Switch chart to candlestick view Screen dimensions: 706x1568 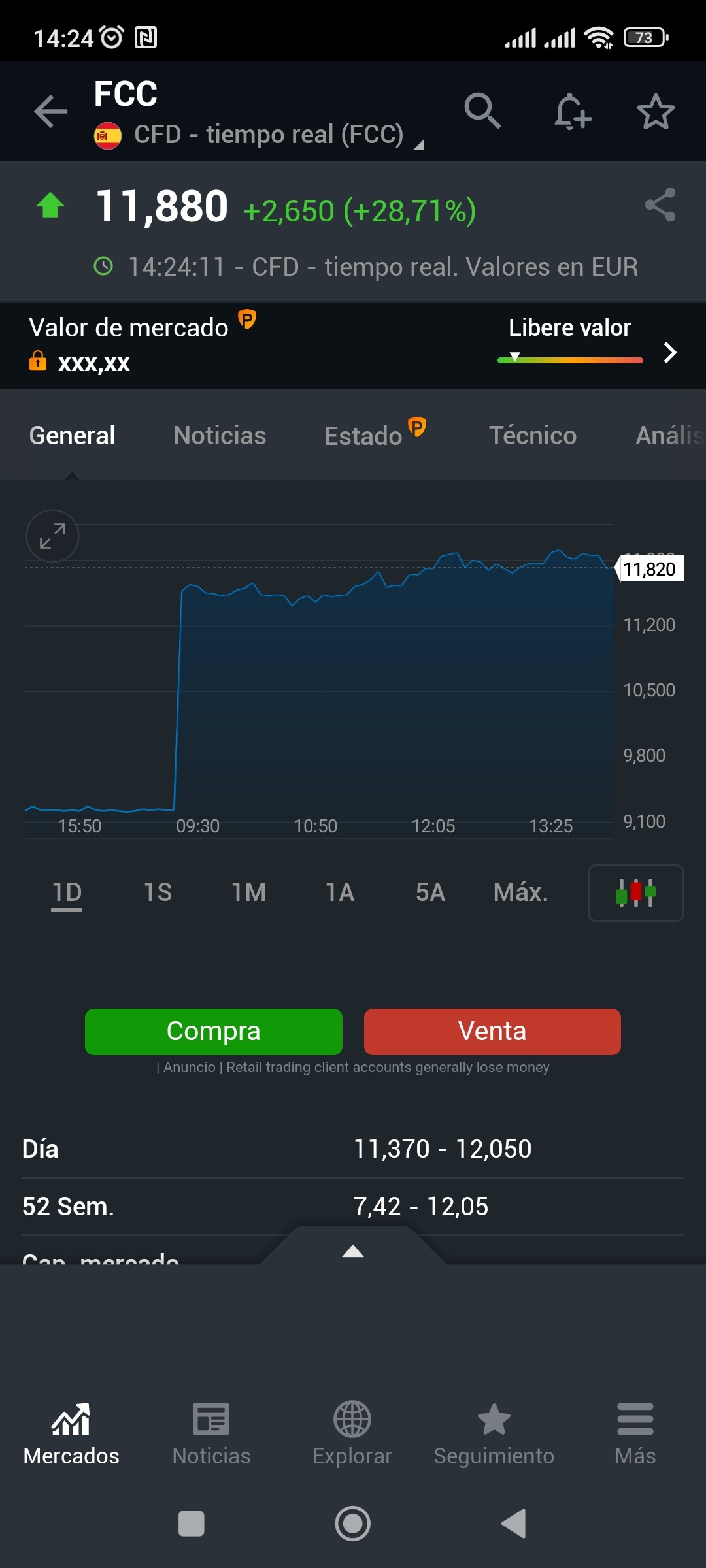[636, 893]
